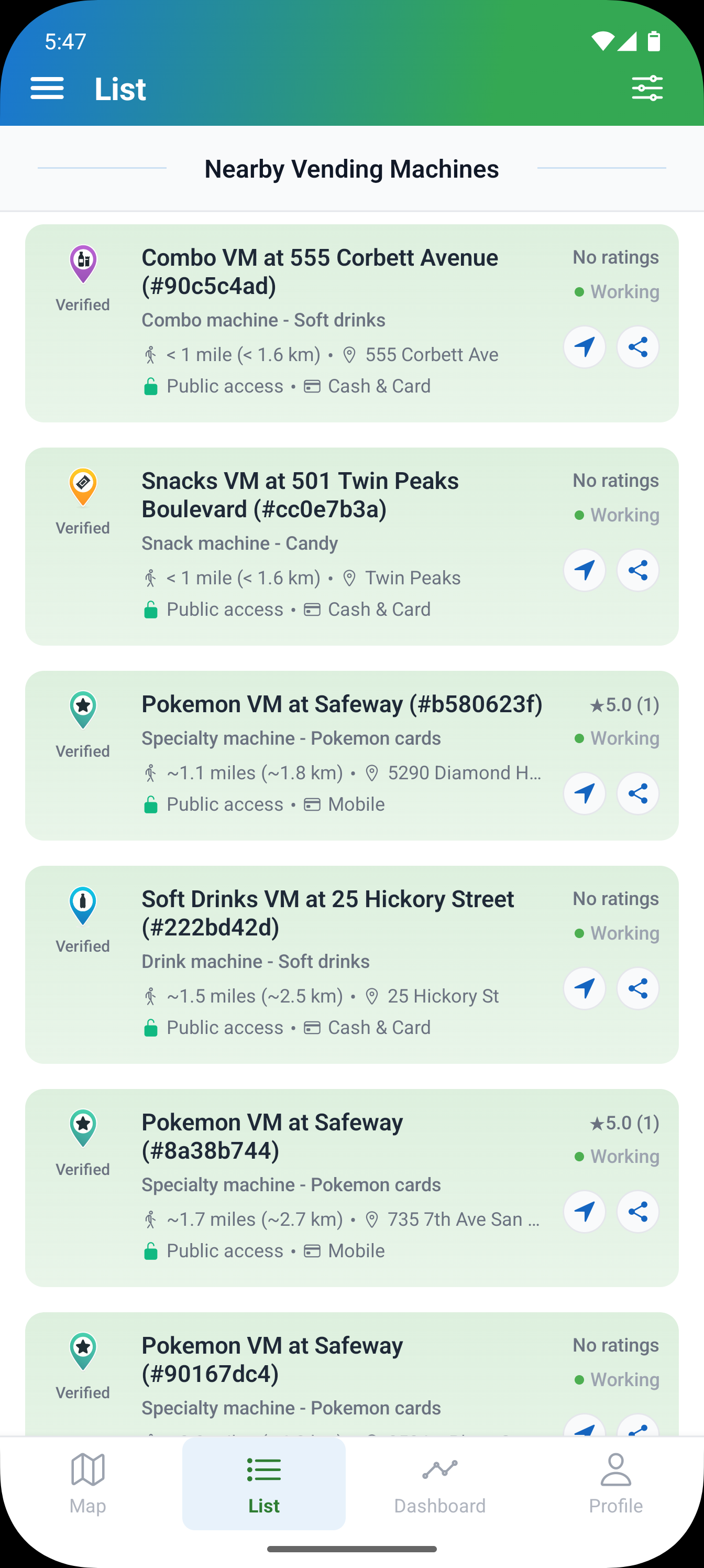Image resolution: width=704 pixels, height=1568 pixels.
Task: Tap the directions icon for Pokemon VM (#b580623f)
Action: coord(584,793)
